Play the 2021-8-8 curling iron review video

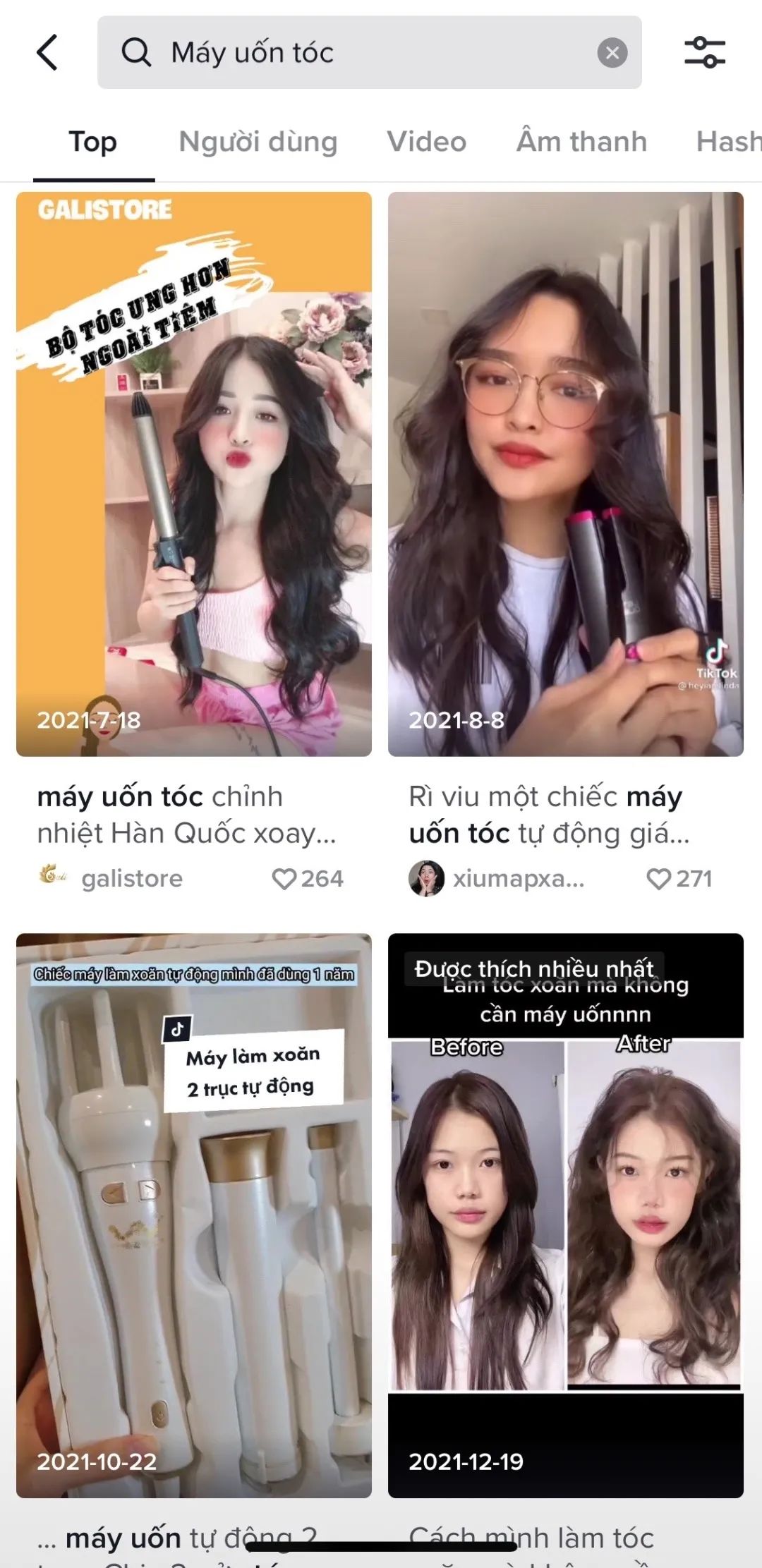(565, 474)
